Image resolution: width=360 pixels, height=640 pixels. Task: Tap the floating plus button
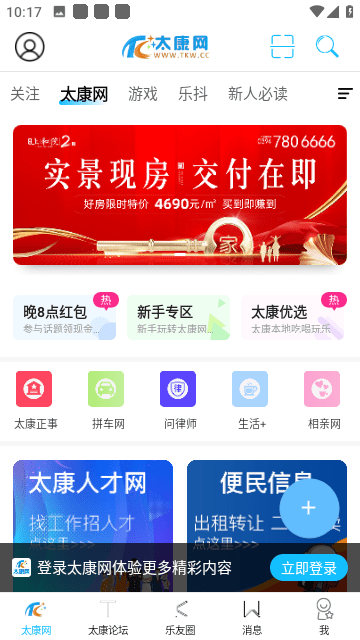click(309, 508)
